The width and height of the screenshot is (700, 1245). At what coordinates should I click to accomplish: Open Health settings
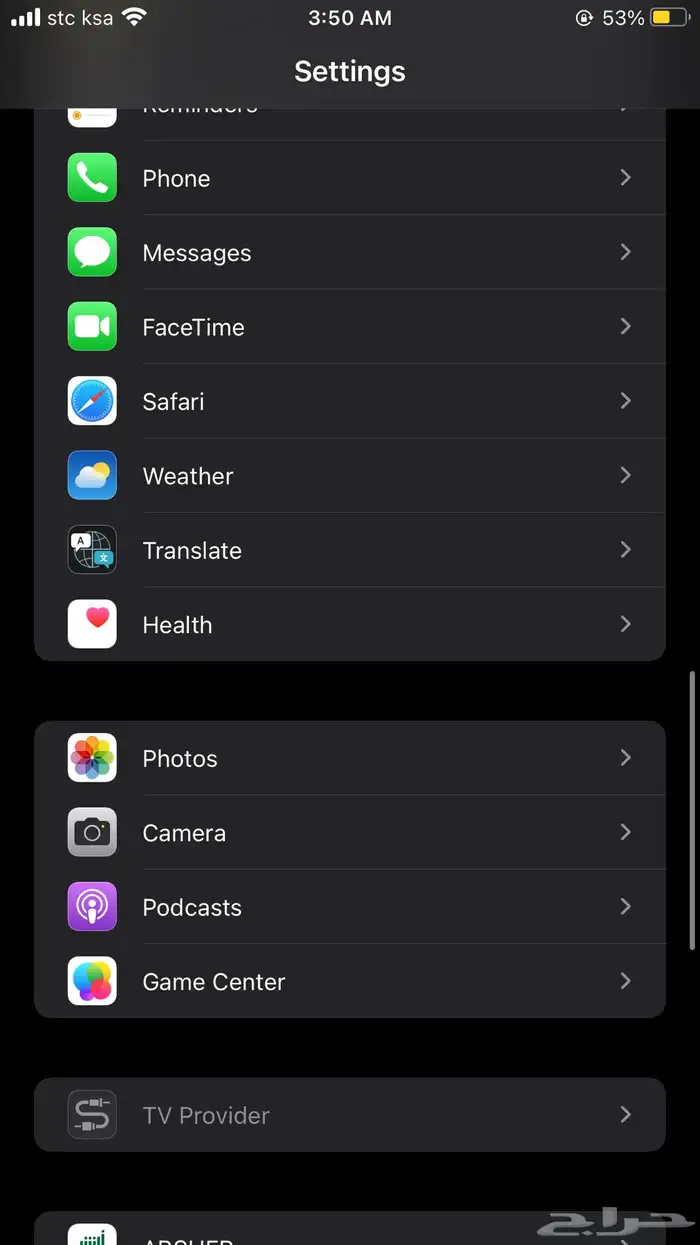(350, 625)
